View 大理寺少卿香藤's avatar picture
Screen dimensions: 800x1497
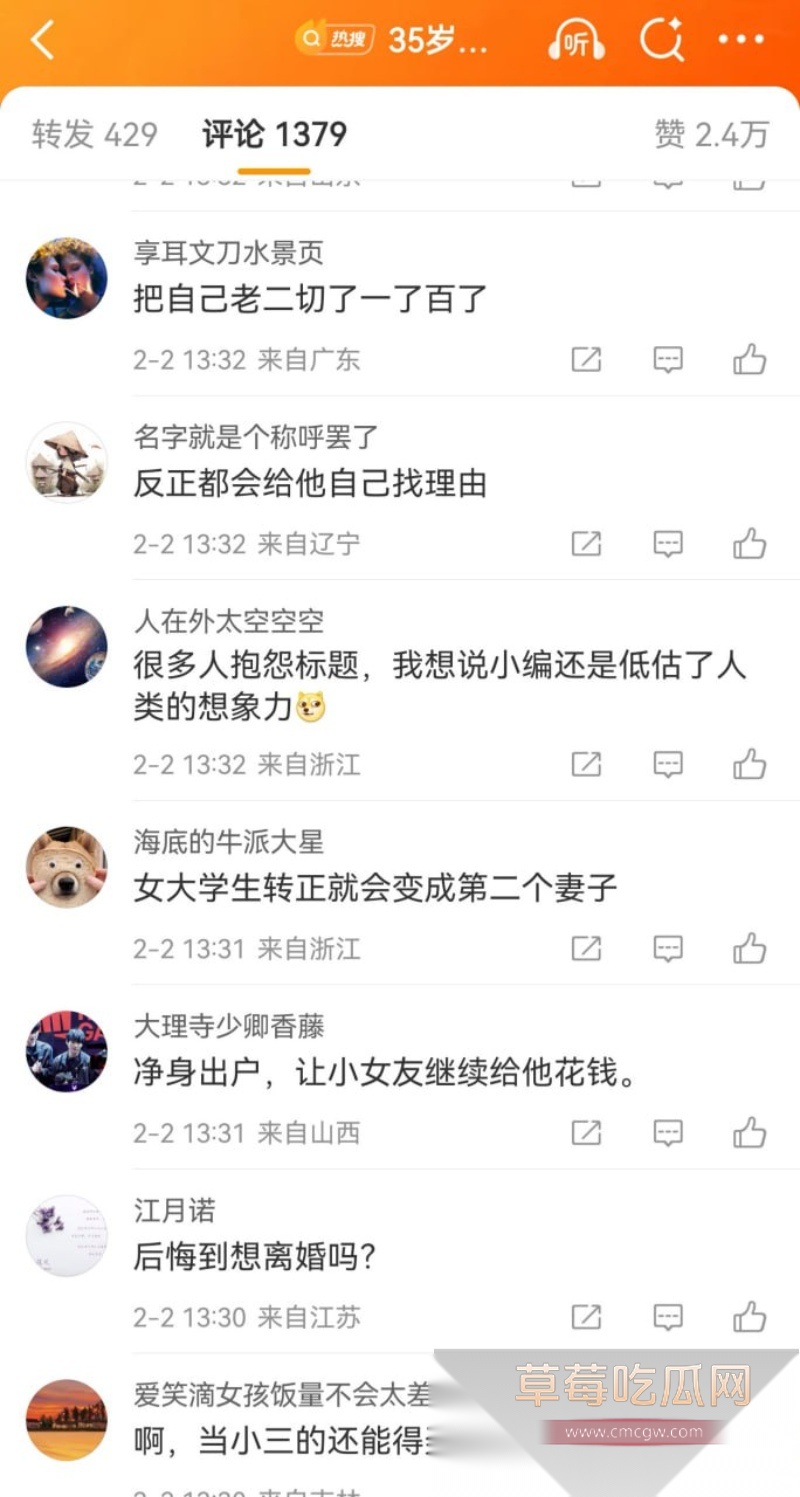point(66,1051)
